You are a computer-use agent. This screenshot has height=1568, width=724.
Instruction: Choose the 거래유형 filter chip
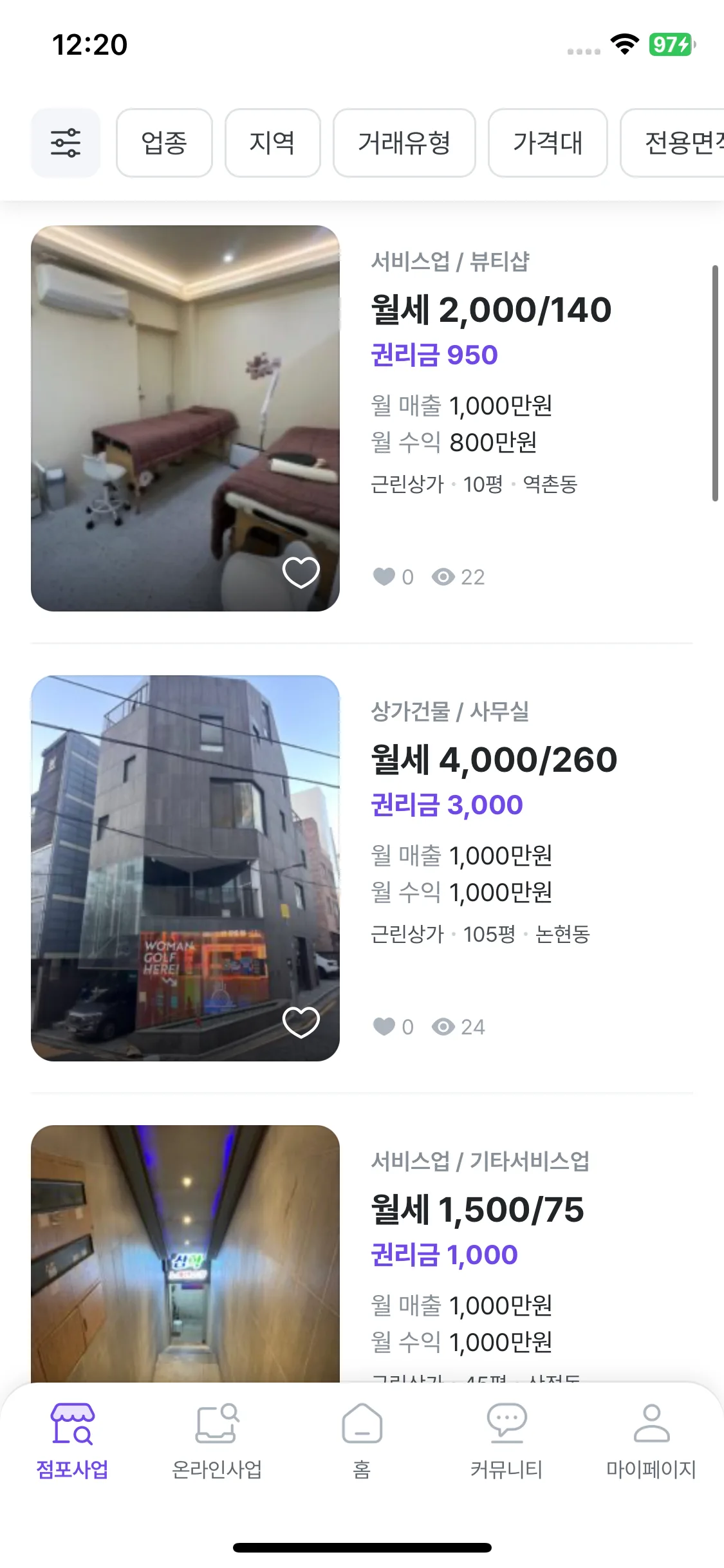point(404,143)
